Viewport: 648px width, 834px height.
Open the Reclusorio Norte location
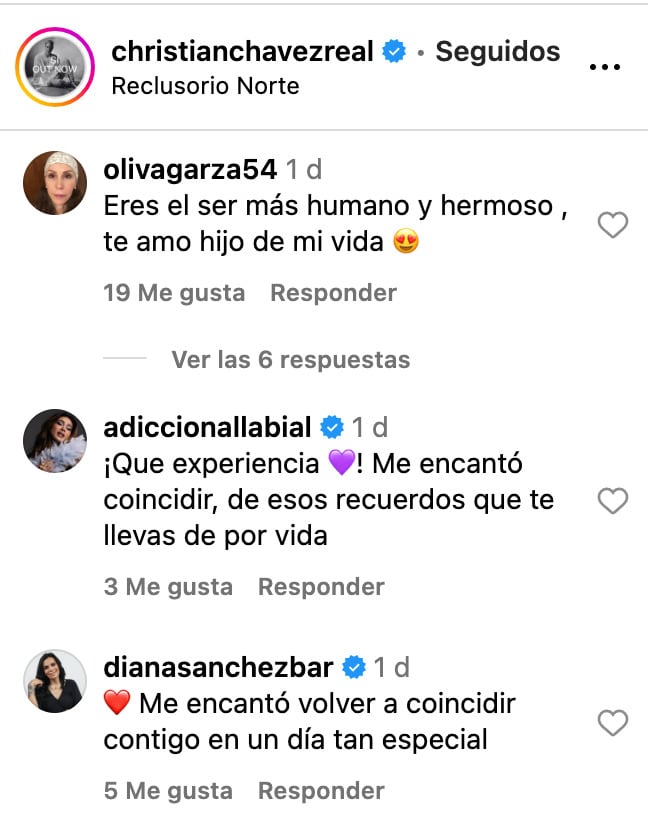[205, 86]
